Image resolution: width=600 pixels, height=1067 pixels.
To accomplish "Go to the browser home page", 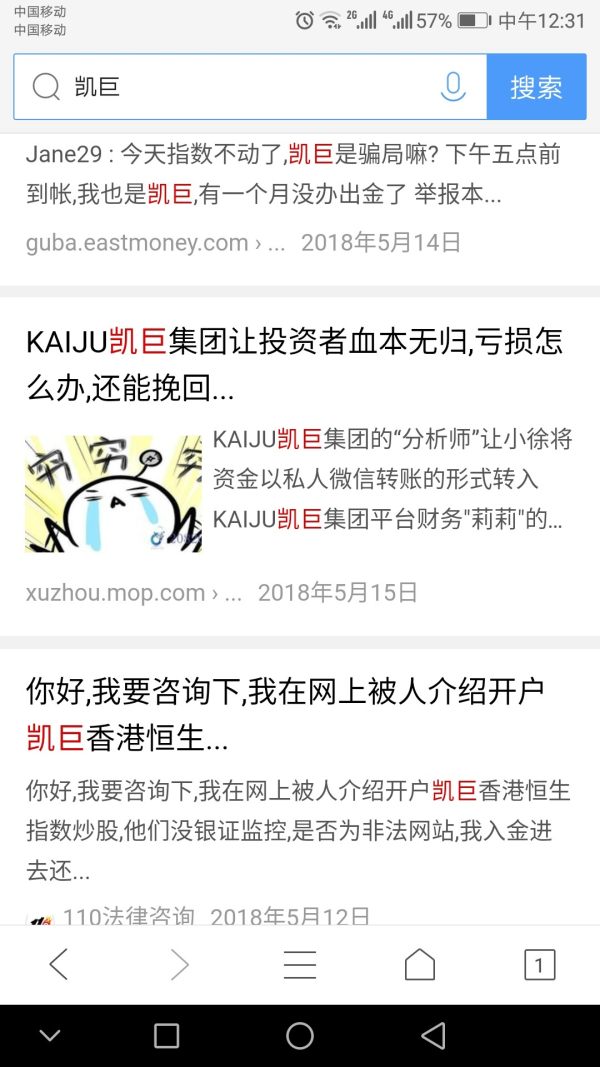I will [420, 964].
